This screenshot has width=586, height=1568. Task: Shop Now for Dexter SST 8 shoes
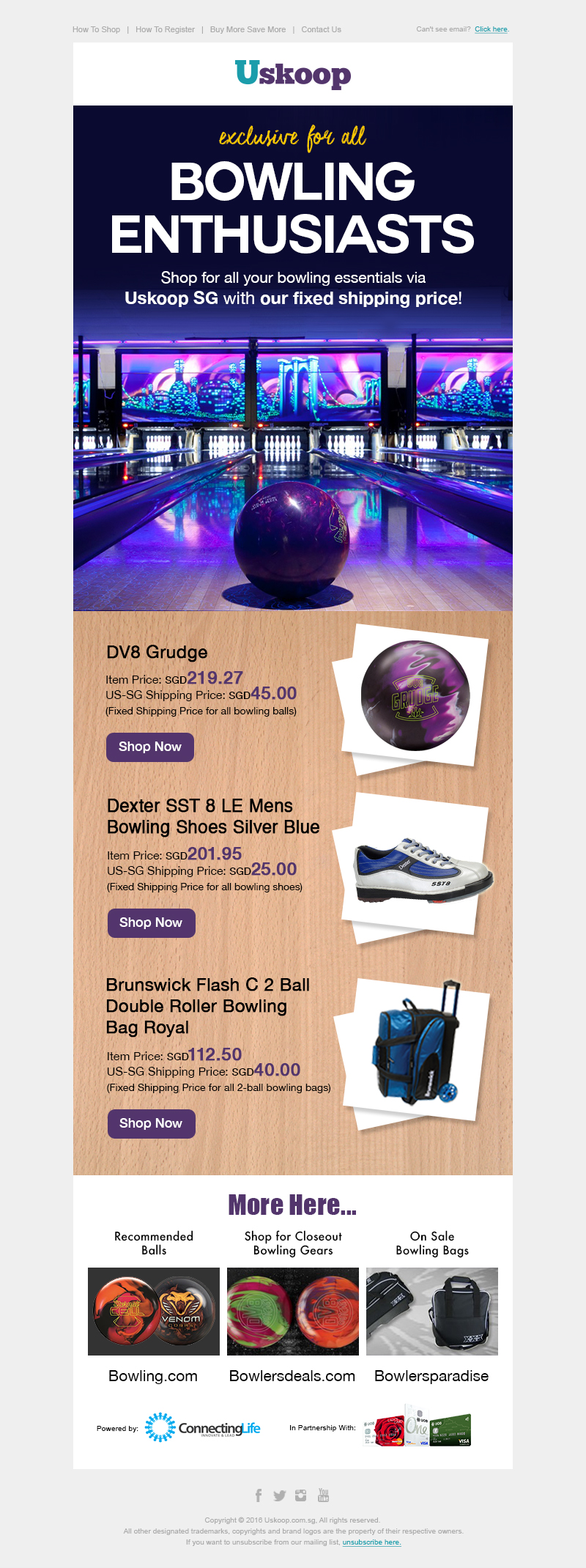click(x=151, y=922)
